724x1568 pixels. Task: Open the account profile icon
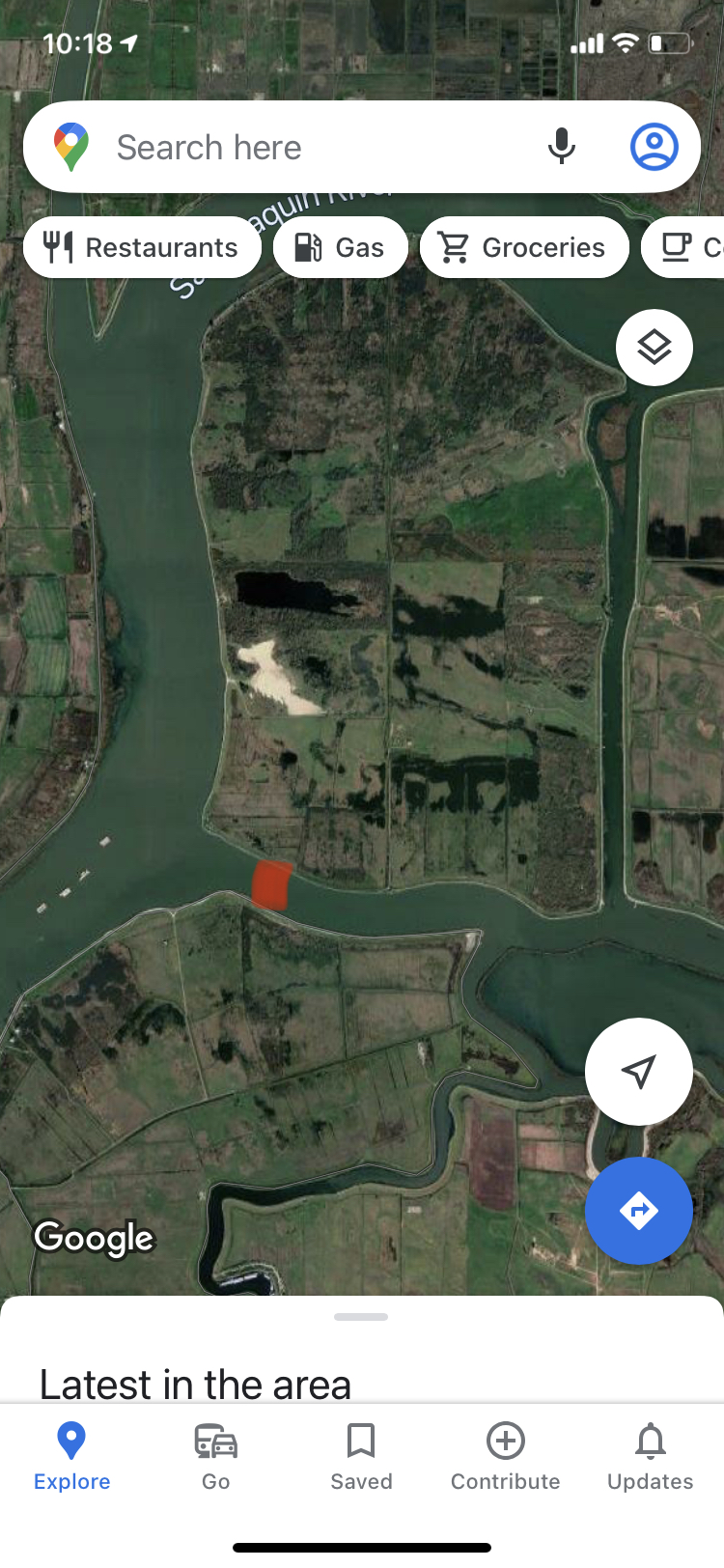(x=654, y=148)
